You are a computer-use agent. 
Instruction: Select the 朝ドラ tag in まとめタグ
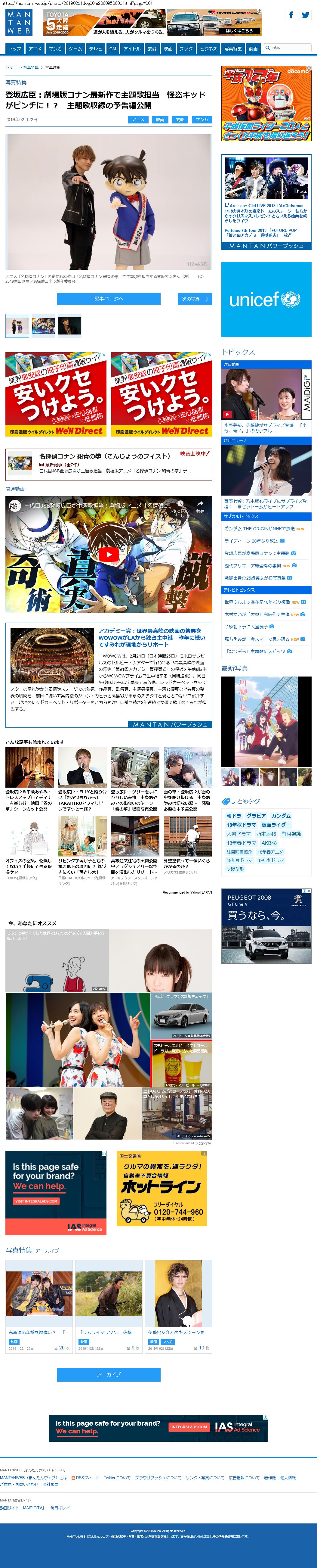tap(234, 816)
